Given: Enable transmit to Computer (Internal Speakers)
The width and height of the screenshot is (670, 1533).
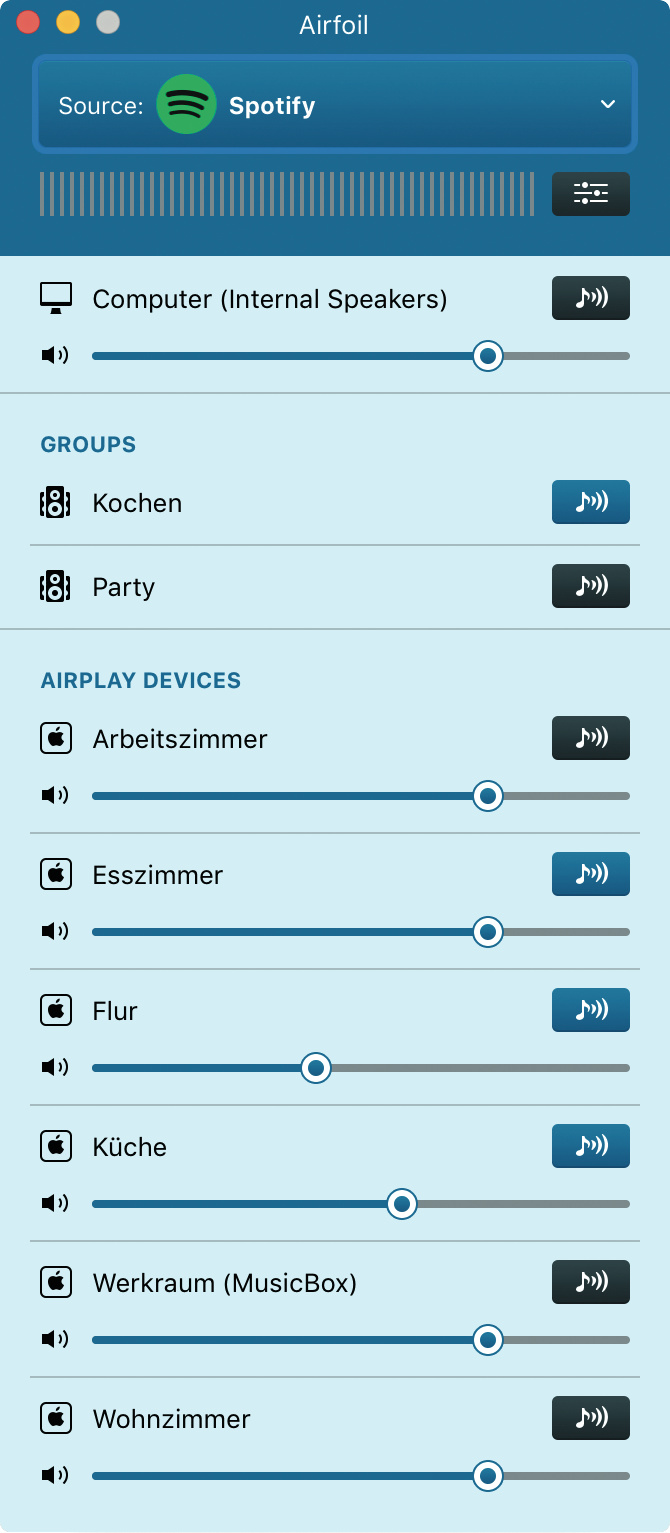Looking at the screenshot, I should coord(590,298).
